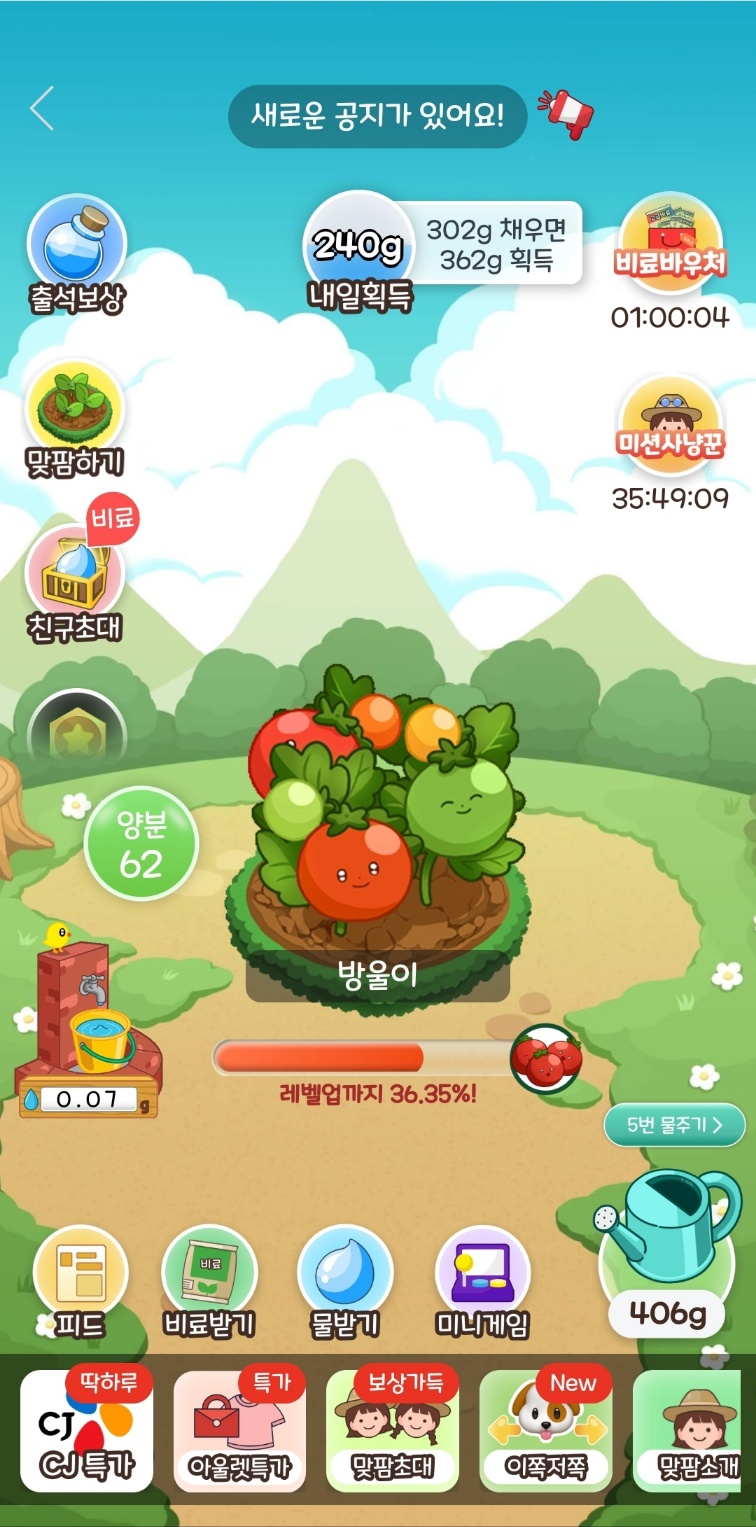Open 비료바우처 fertilizer voucher

click(670, 245)
